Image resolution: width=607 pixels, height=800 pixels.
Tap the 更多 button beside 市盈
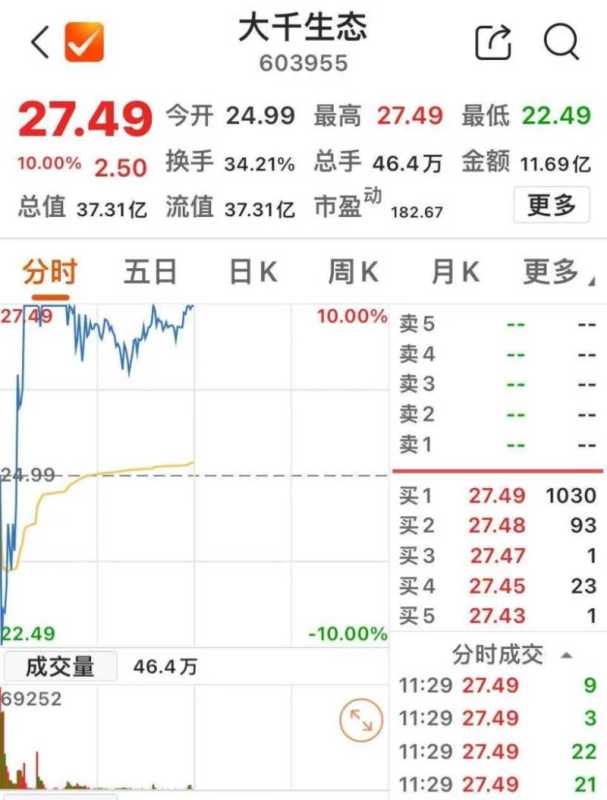coord(551,206)
